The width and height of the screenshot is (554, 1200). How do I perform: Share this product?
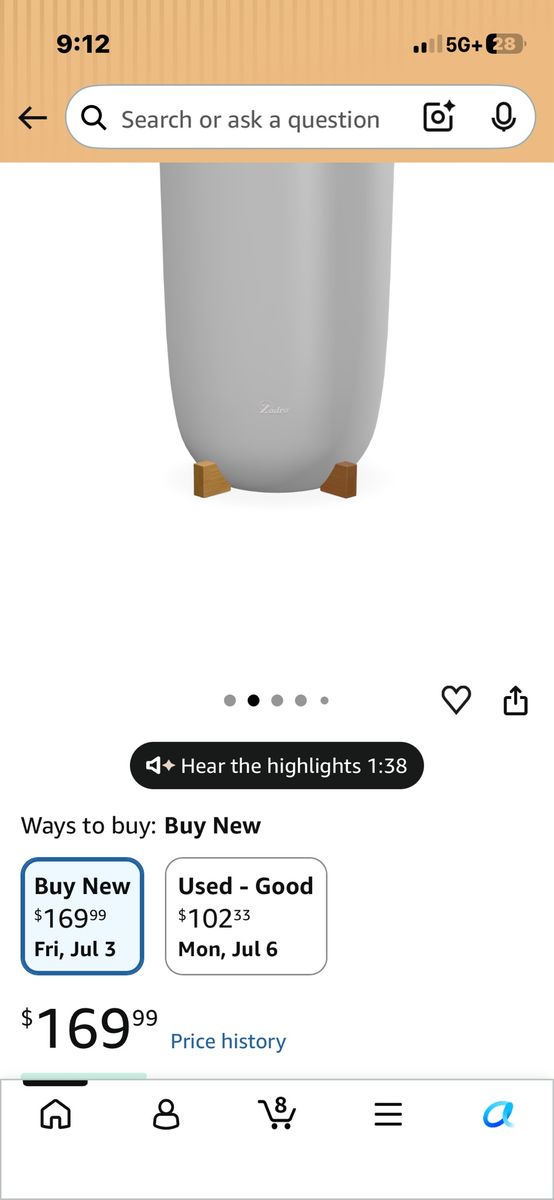(x=515, y=700)
